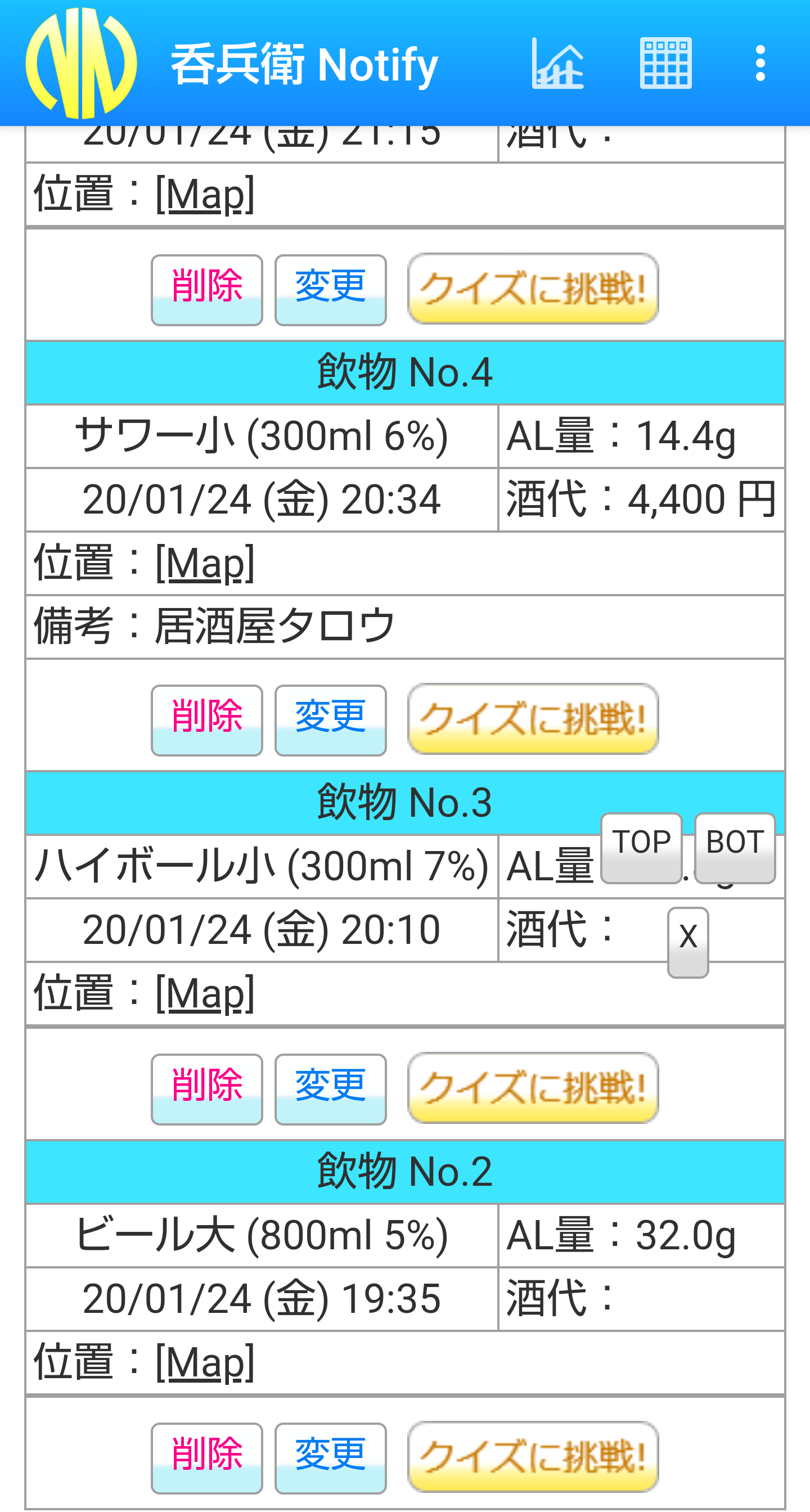Open the Map link of drink No.3

(x=204, y=994)
